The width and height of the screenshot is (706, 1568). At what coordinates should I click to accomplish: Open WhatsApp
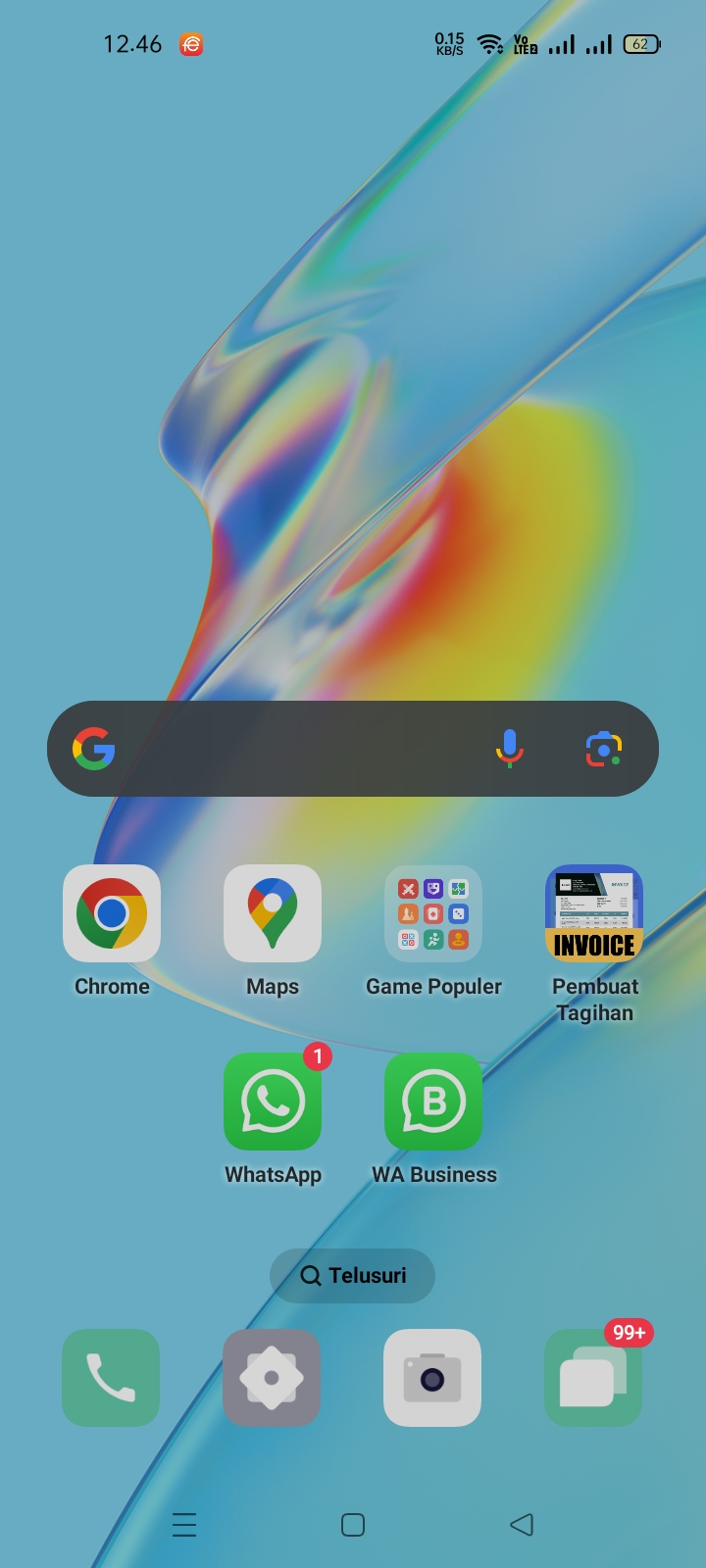273,1102
